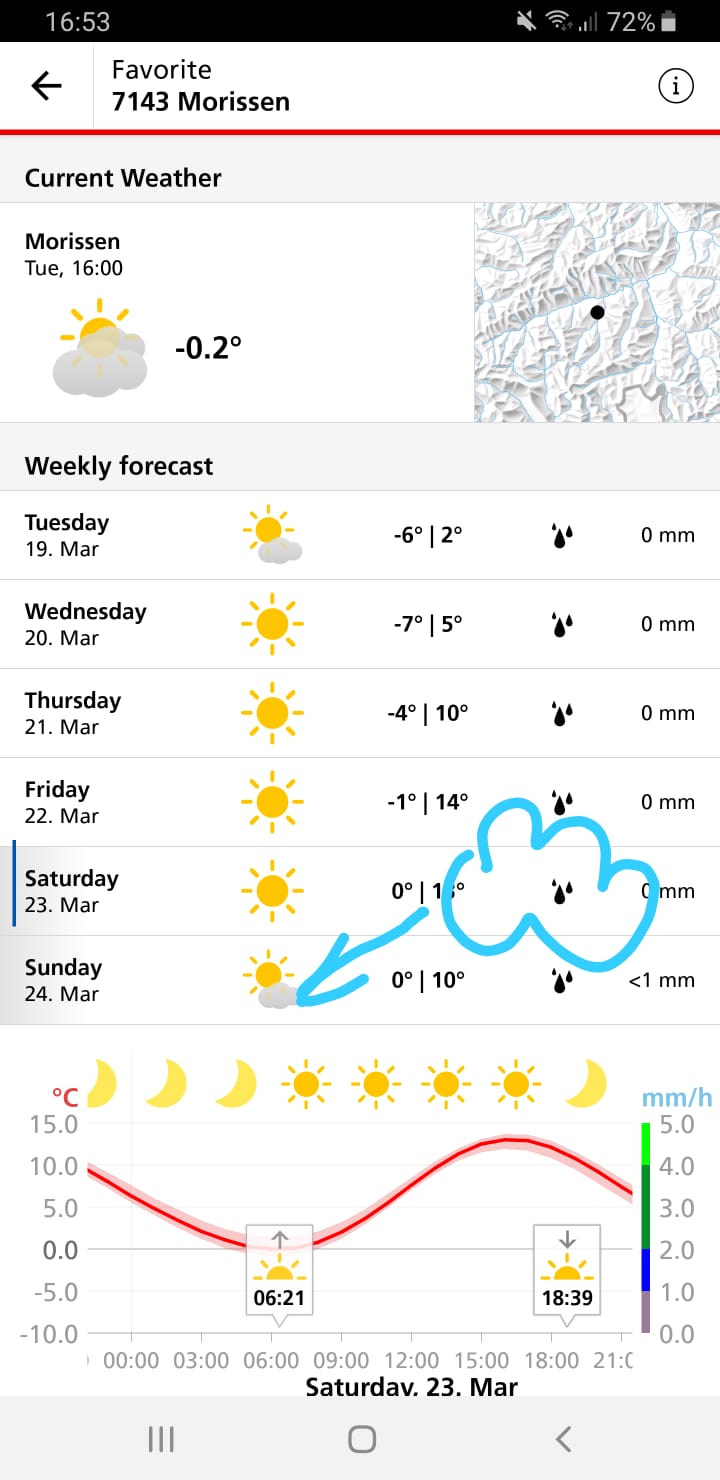
Task: Go back using the arrow icon
Action: (47, 86)
